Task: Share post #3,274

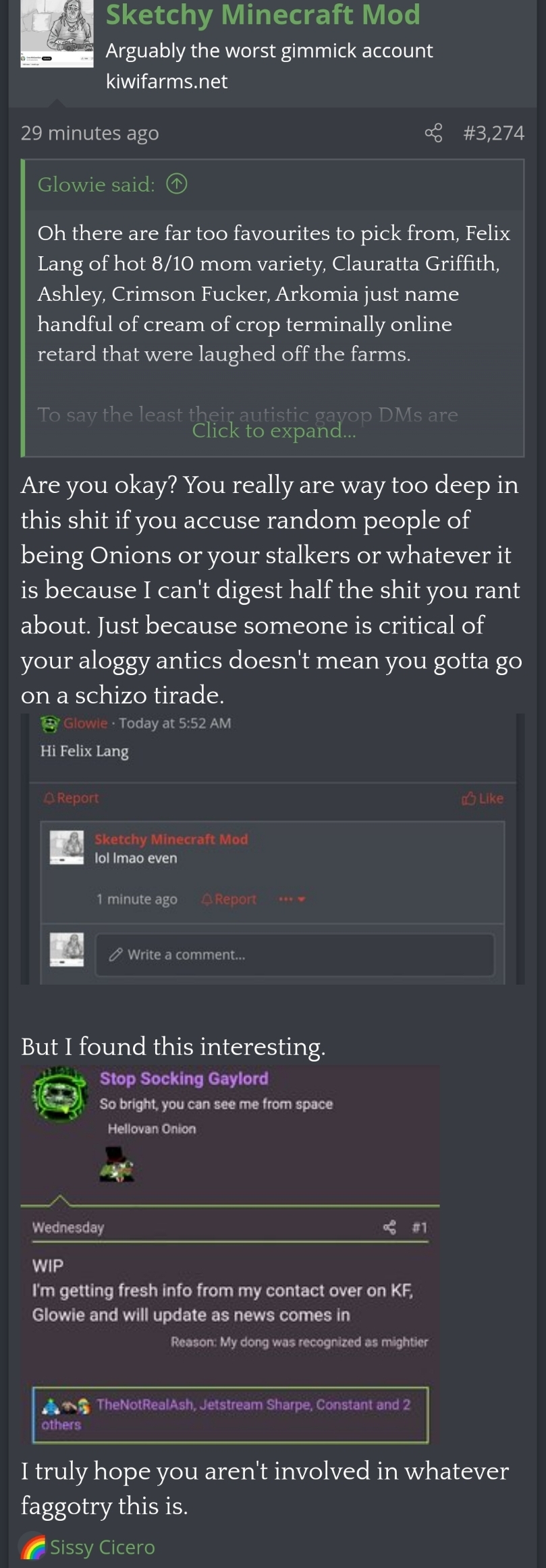Action: 434,133
